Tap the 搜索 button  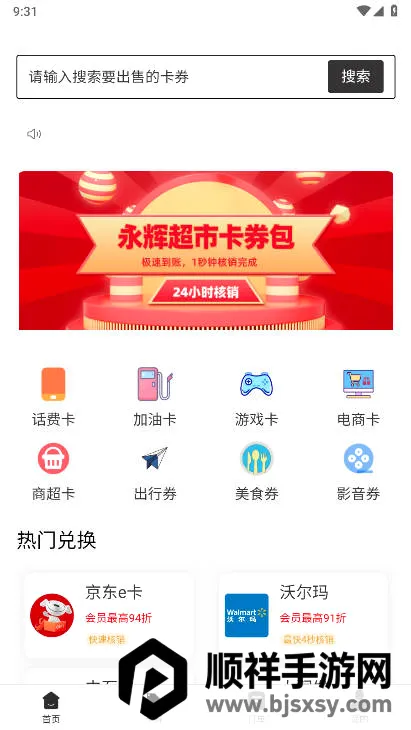[x=356, y=76]
